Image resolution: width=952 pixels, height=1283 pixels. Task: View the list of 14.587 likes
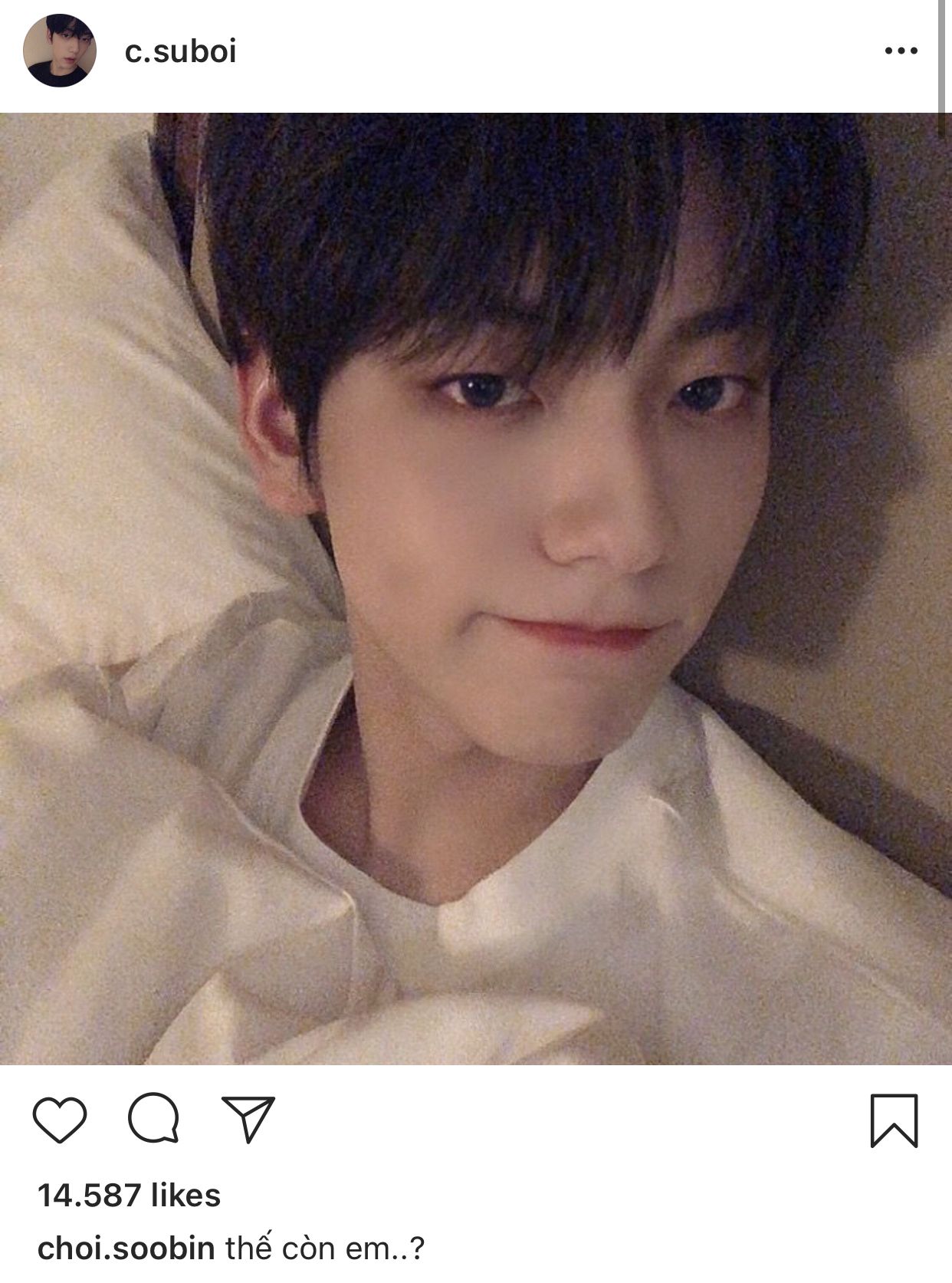129,1195
